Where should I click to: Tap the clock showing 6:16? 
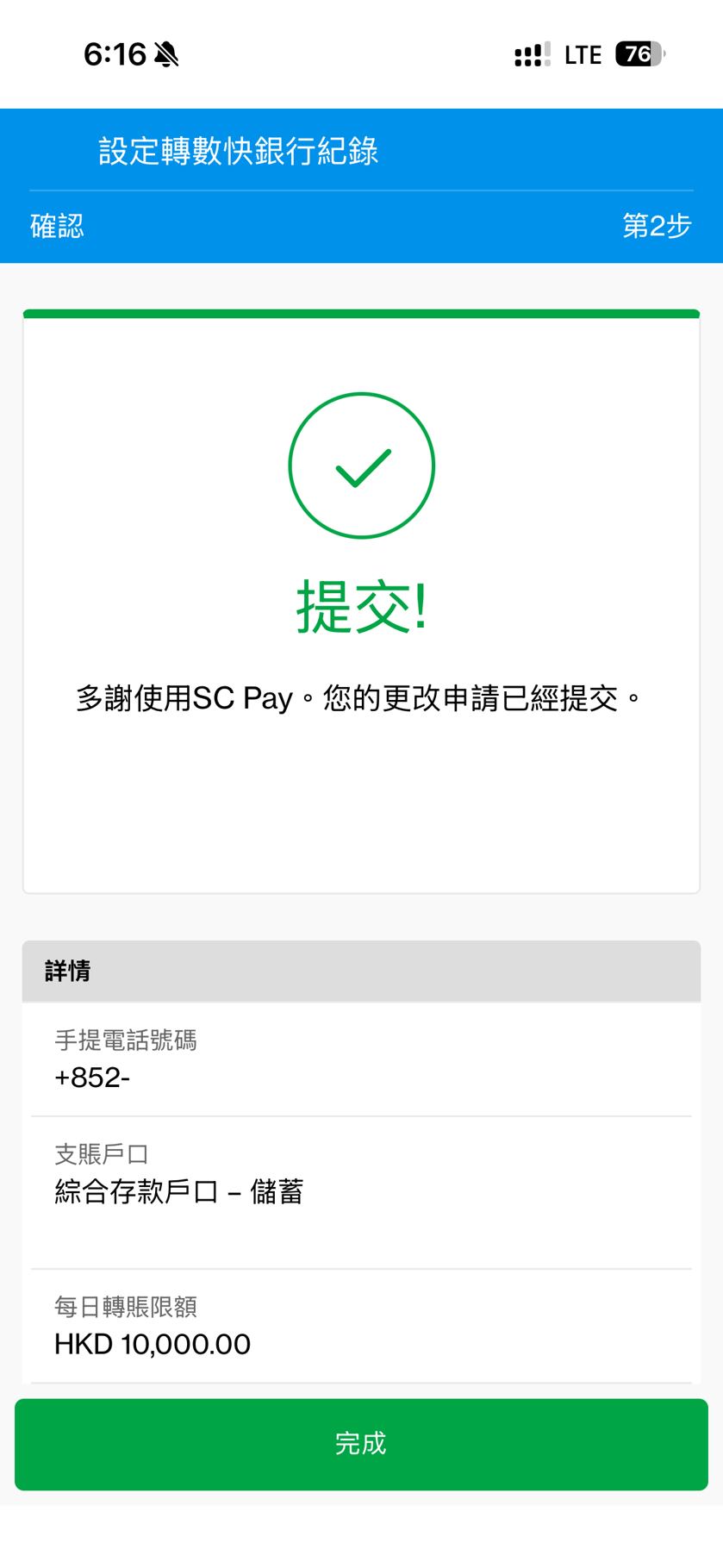click(x=115, y=53)
